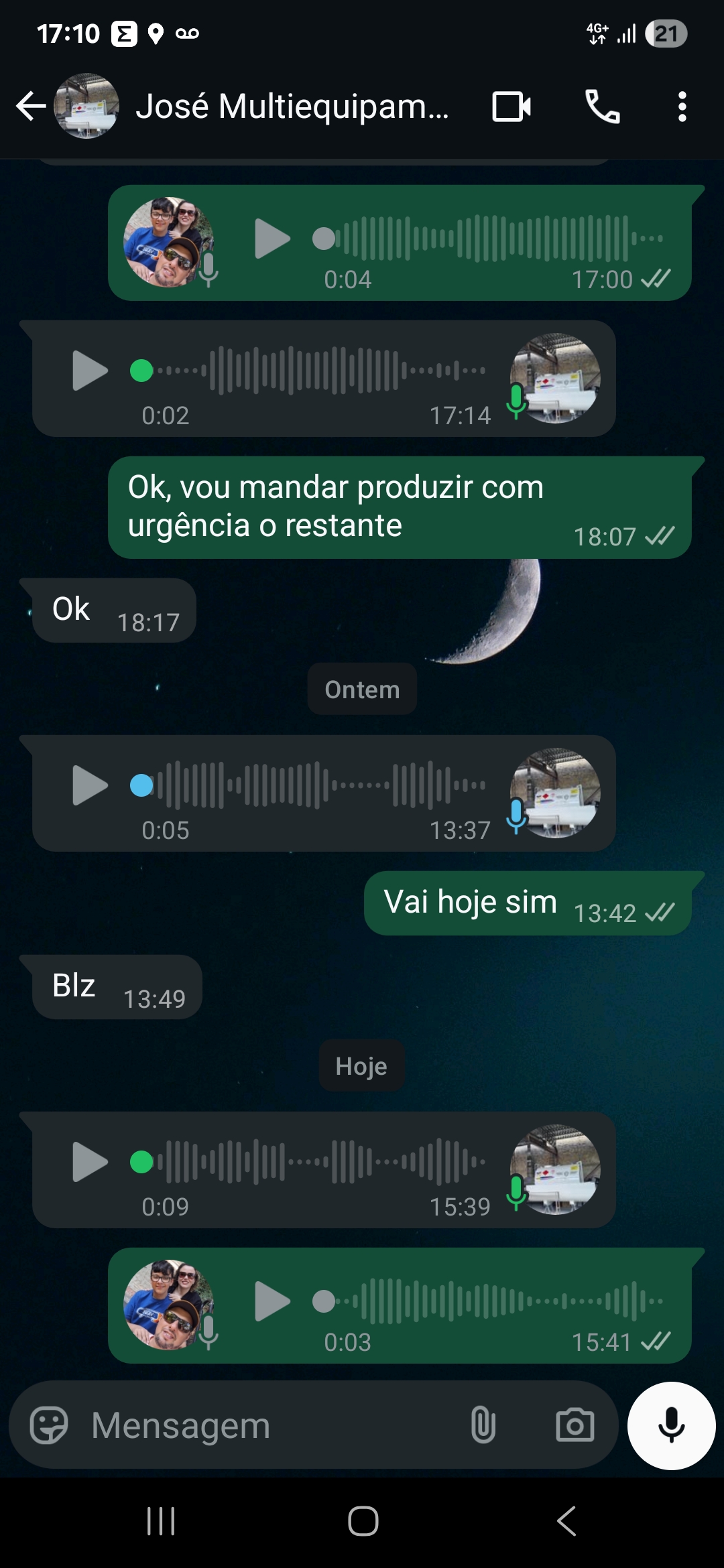The image size is (724, 1568).
Task: Start a voice call with José
Action: click(x=602, y=107)
